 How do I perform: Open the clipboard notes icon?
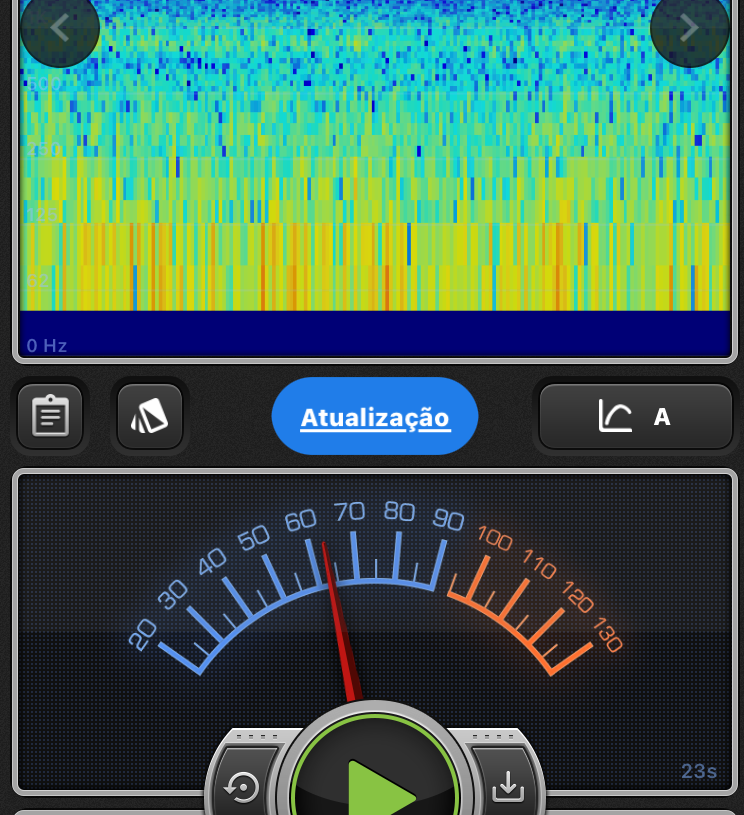(x=50, y=416)
